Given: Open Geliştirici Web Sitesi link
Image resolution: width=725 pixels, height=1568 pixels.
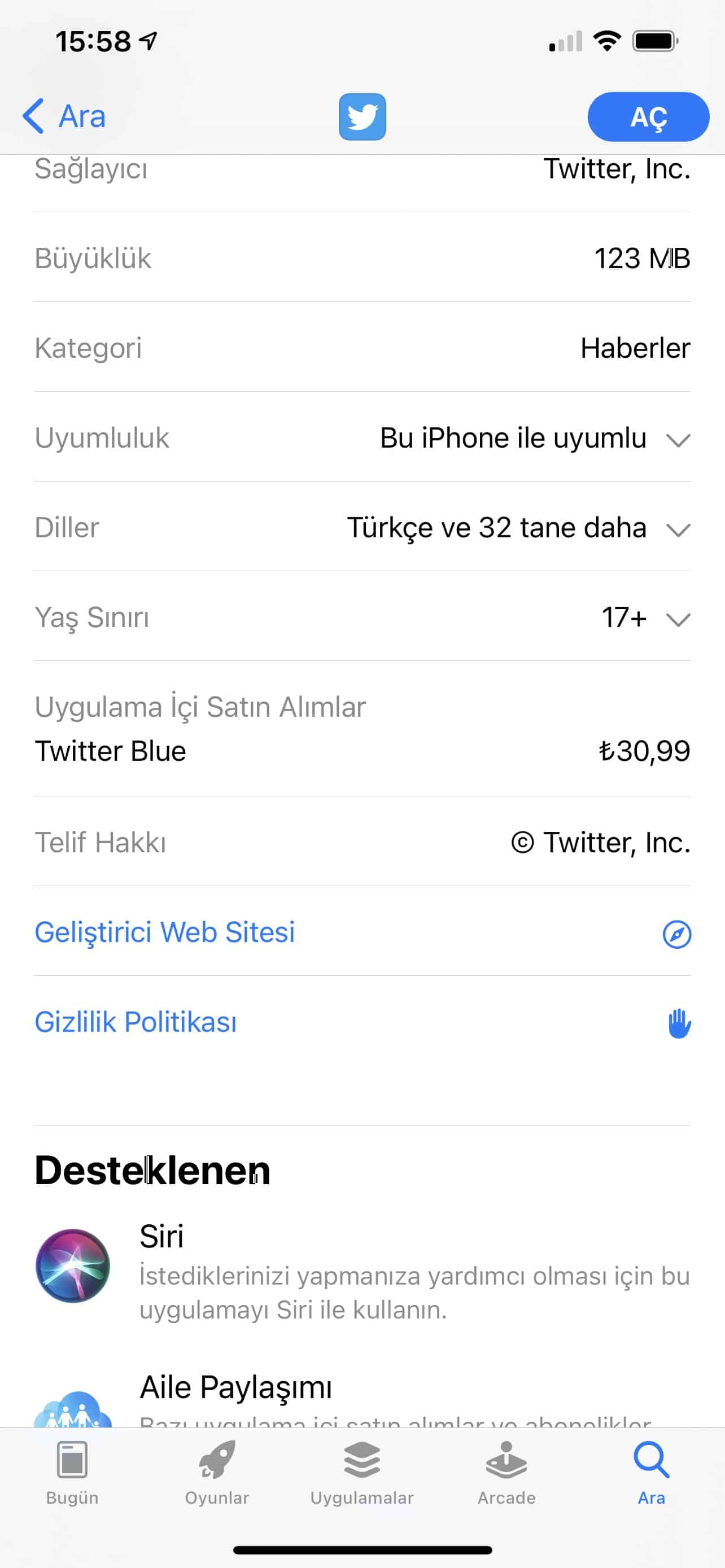Looking at the screenshot, I should pos(165,932).
